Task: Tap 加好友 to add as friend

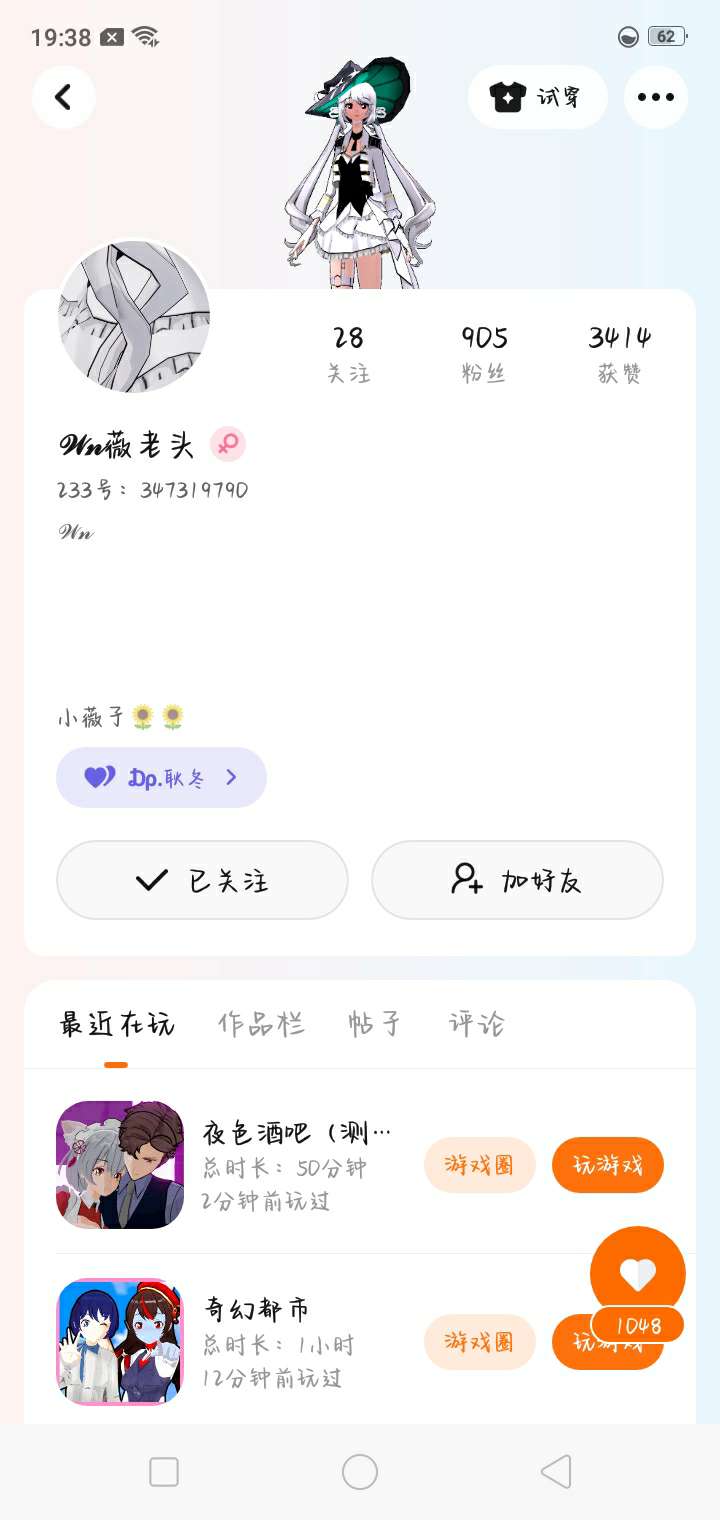Action: coord(517,880)
